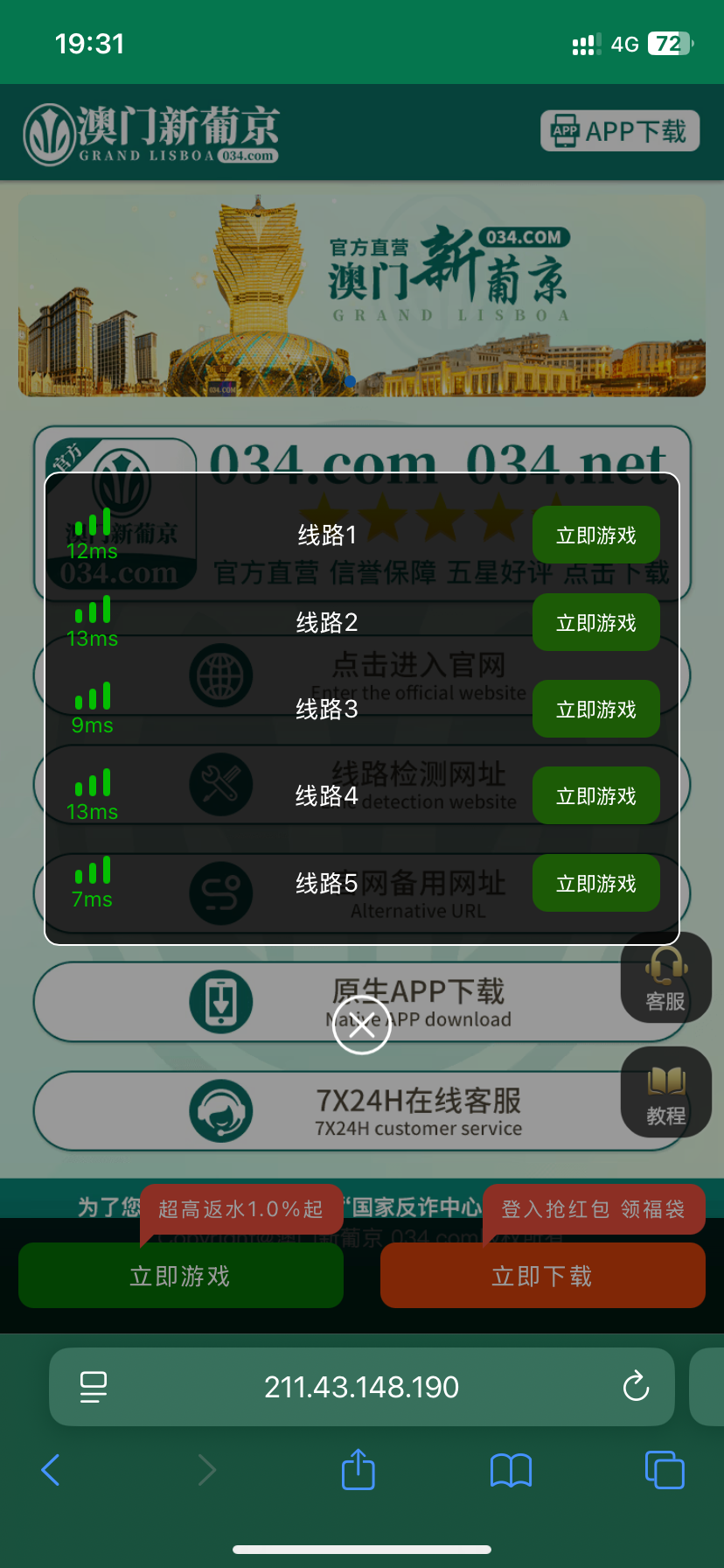Tap 立即游戏 for 线路5
Screen dimensions: 724x1568
click(x=596, y=883)
